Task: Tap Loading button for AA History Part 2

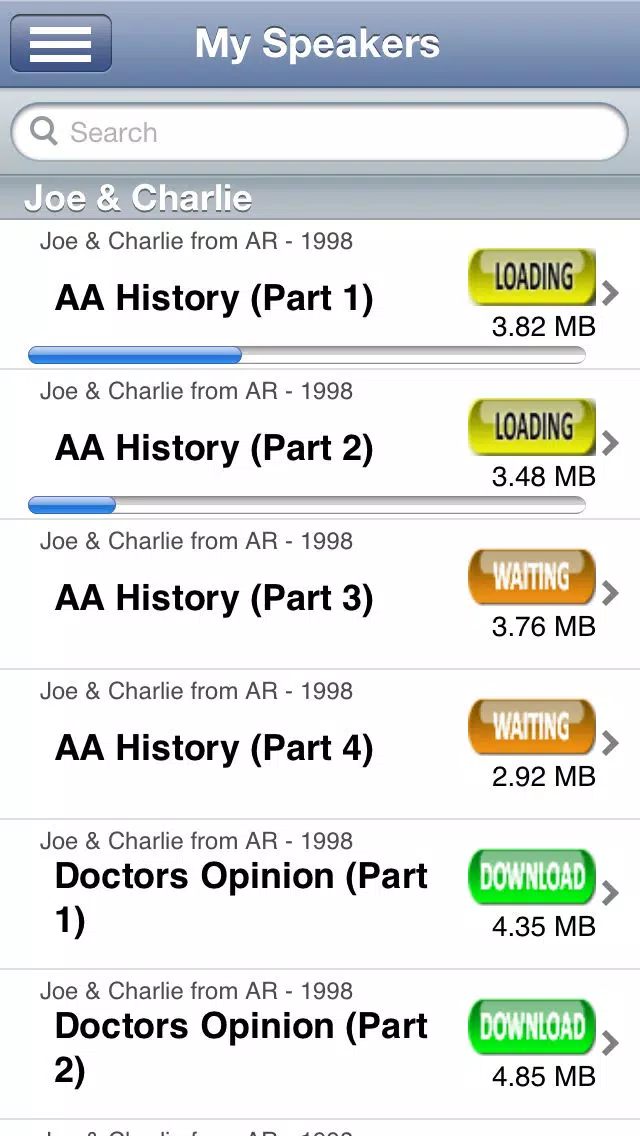Action: [532, 427]
